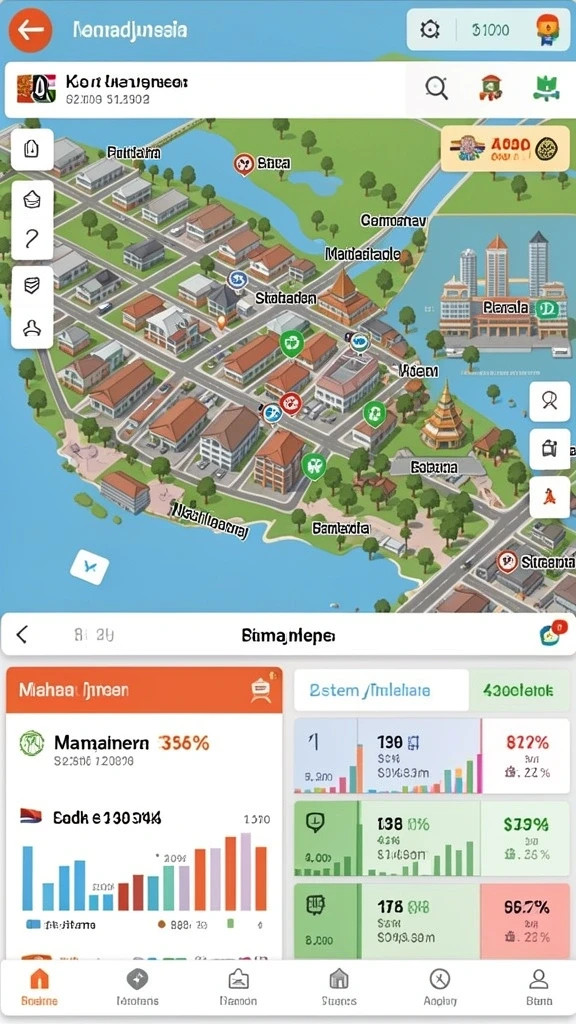This screenshot has height=1024, width=576.
Task: Open the Home item in the bottom navigation
Action: (40, 987)
